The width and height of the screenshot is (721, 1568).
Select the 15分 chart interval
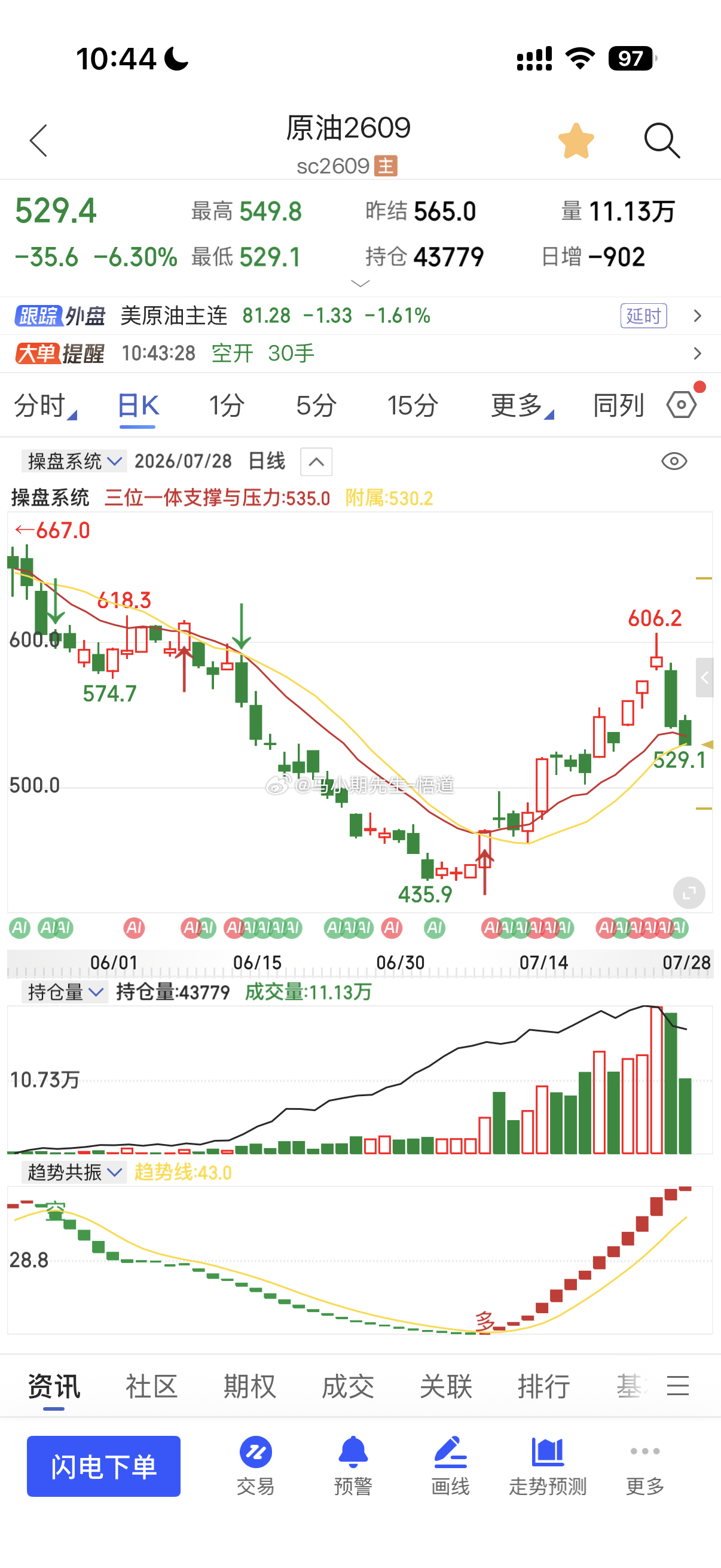(413, 405)
